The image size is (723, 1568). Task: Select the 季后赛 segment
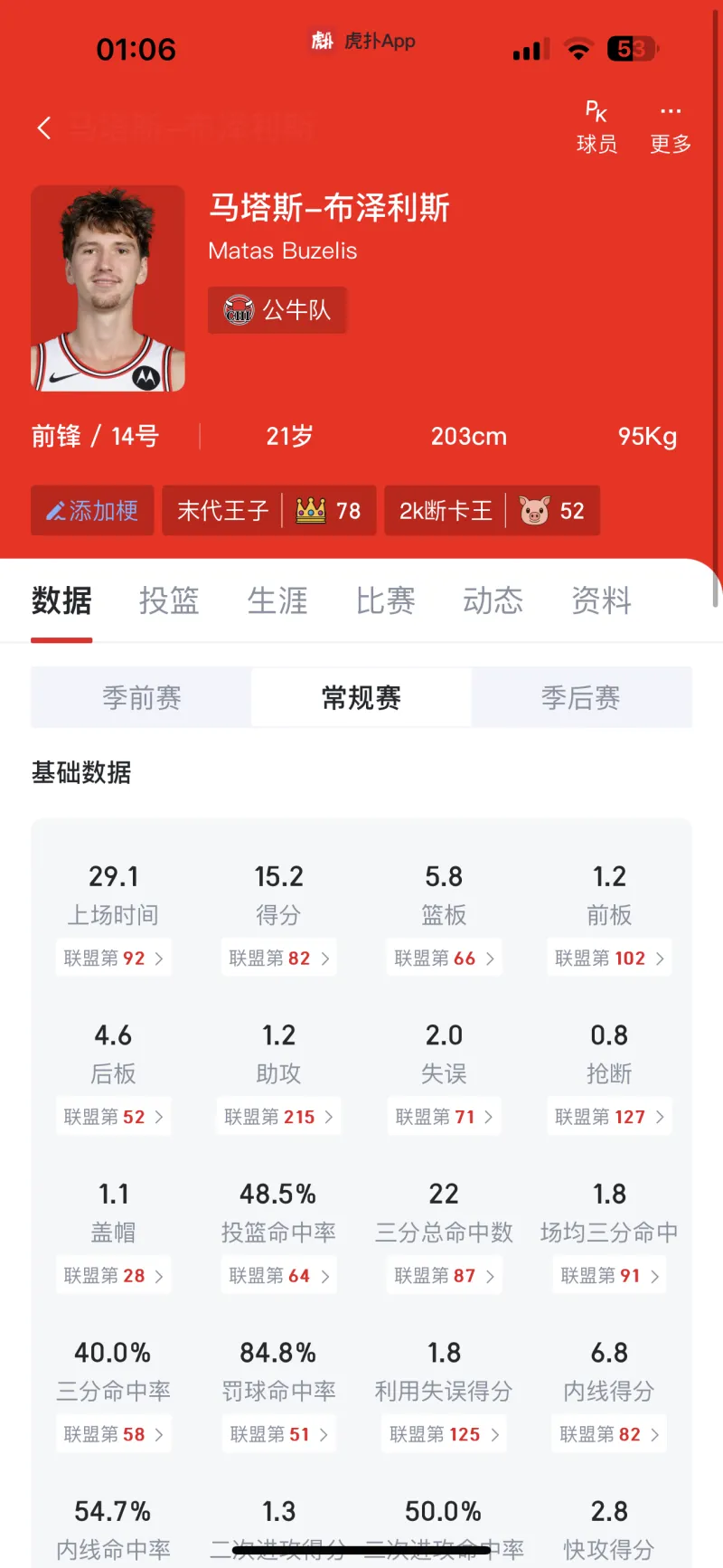(x=580, y=697)
